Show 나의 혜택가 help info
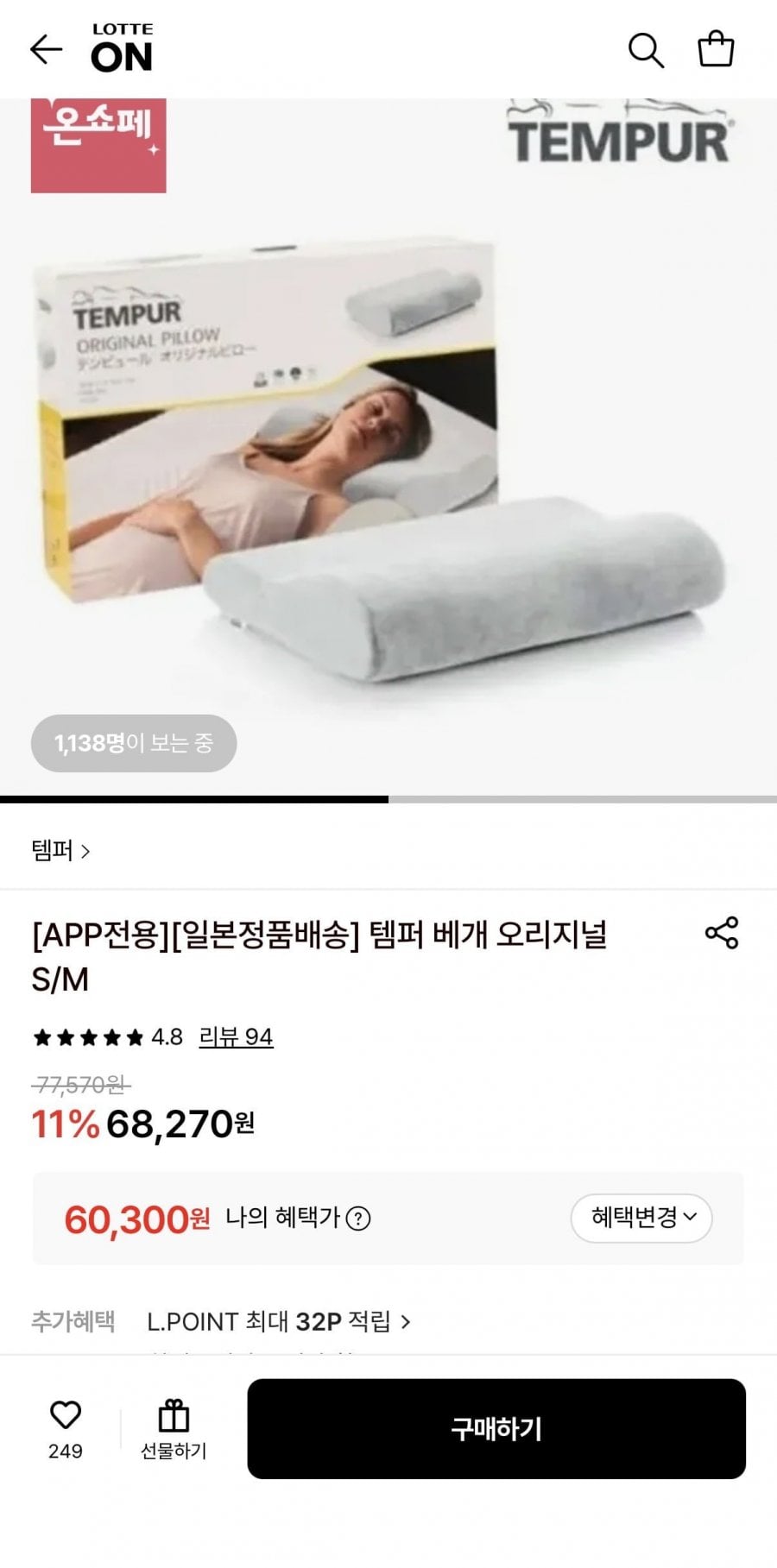 [x=358, y=1219]
